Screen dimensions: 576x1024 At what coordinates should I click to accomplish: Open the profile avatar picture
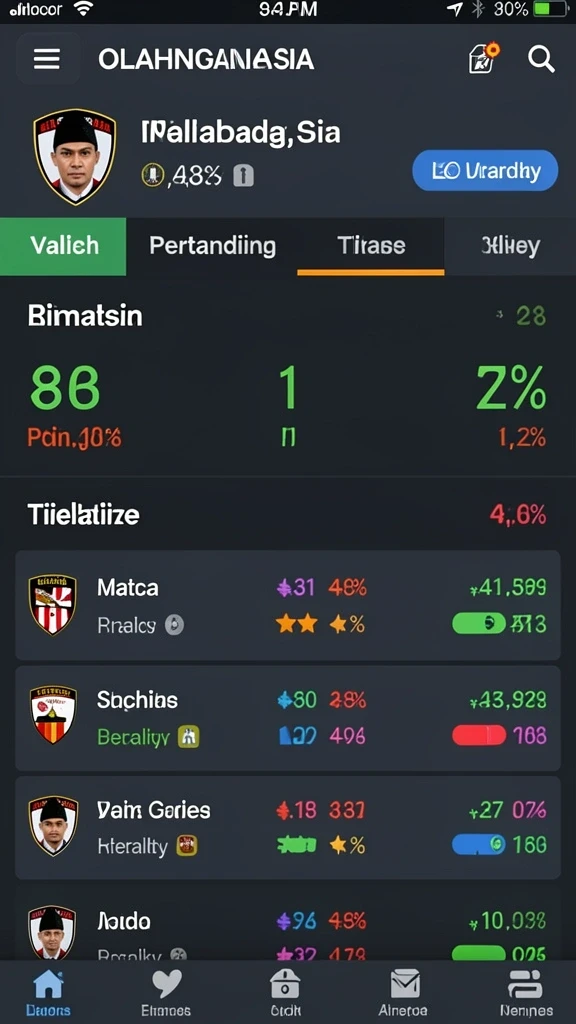coord(74,157)
